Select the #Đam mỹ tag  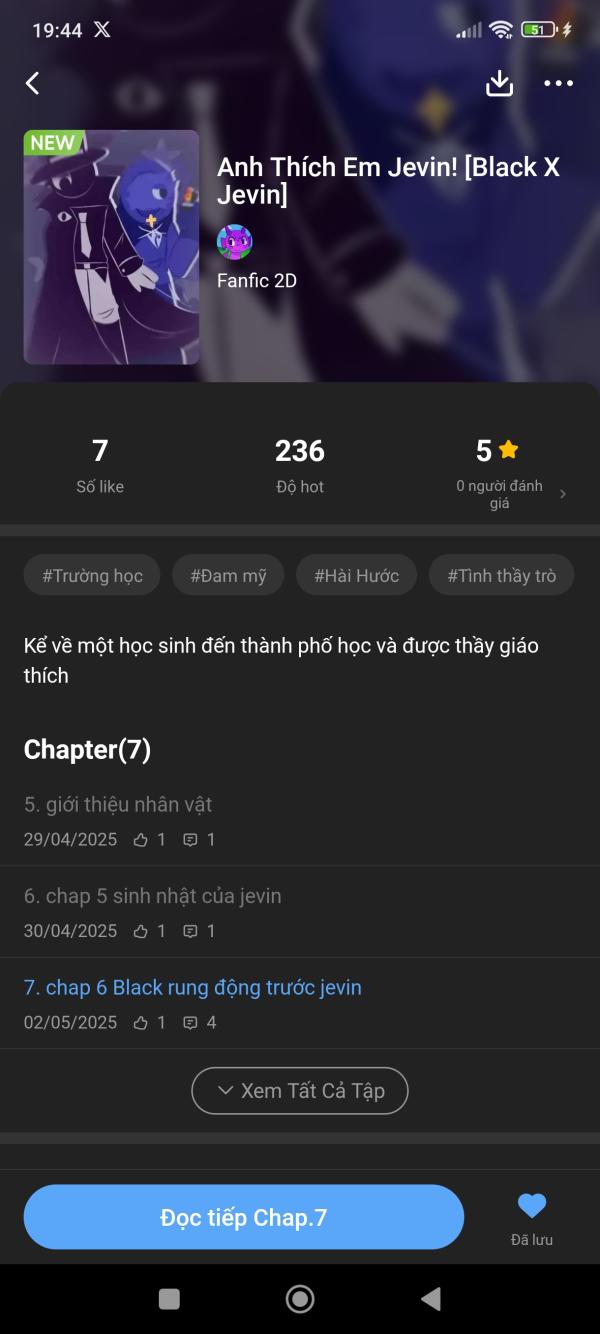click(x=228, y=575)
